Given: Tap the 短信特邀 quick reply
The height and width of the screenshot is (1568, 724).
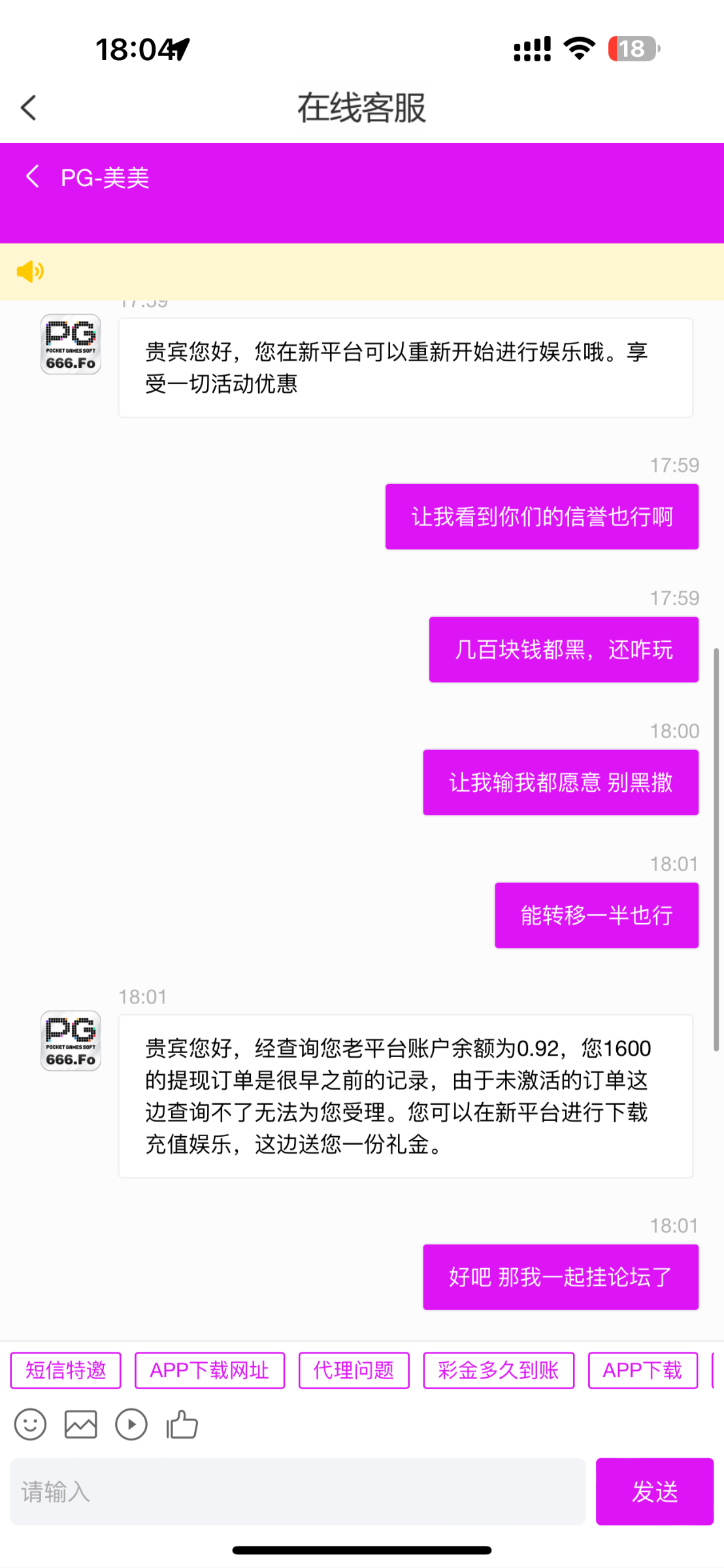Looking at the screenshot, I should [65, 1370].
